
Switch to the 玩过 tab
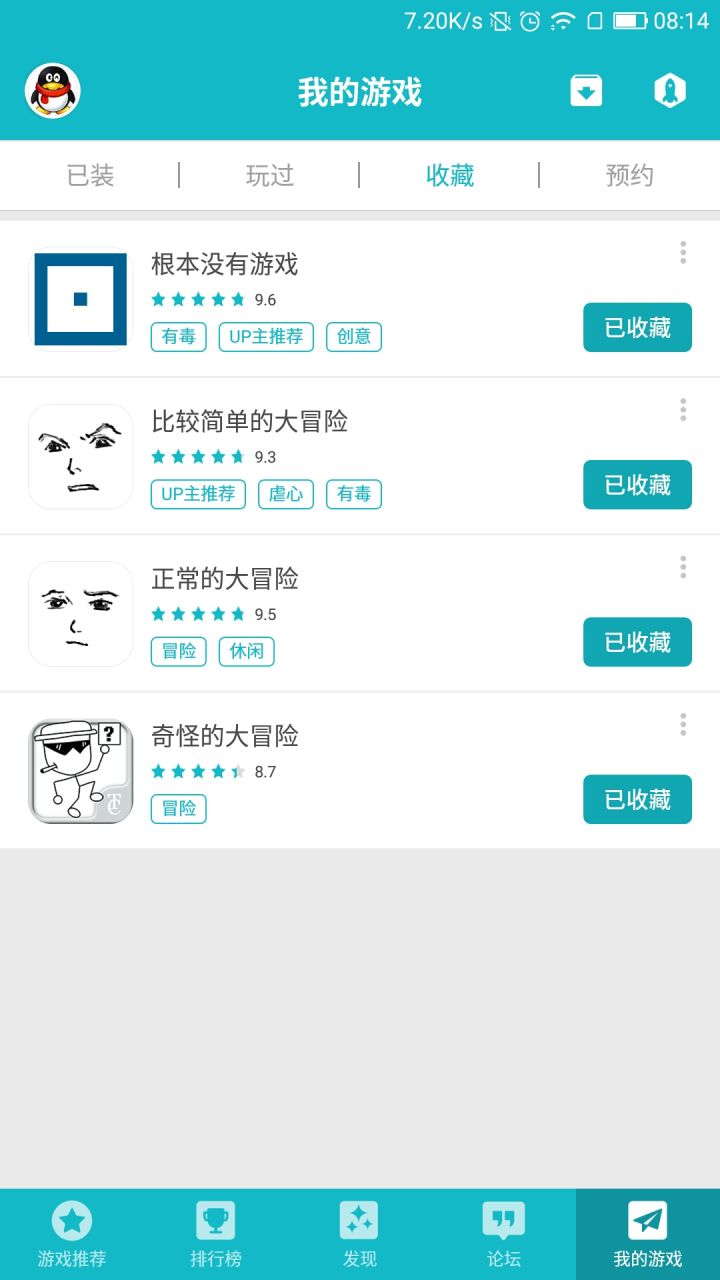click(x=270, y=176)
